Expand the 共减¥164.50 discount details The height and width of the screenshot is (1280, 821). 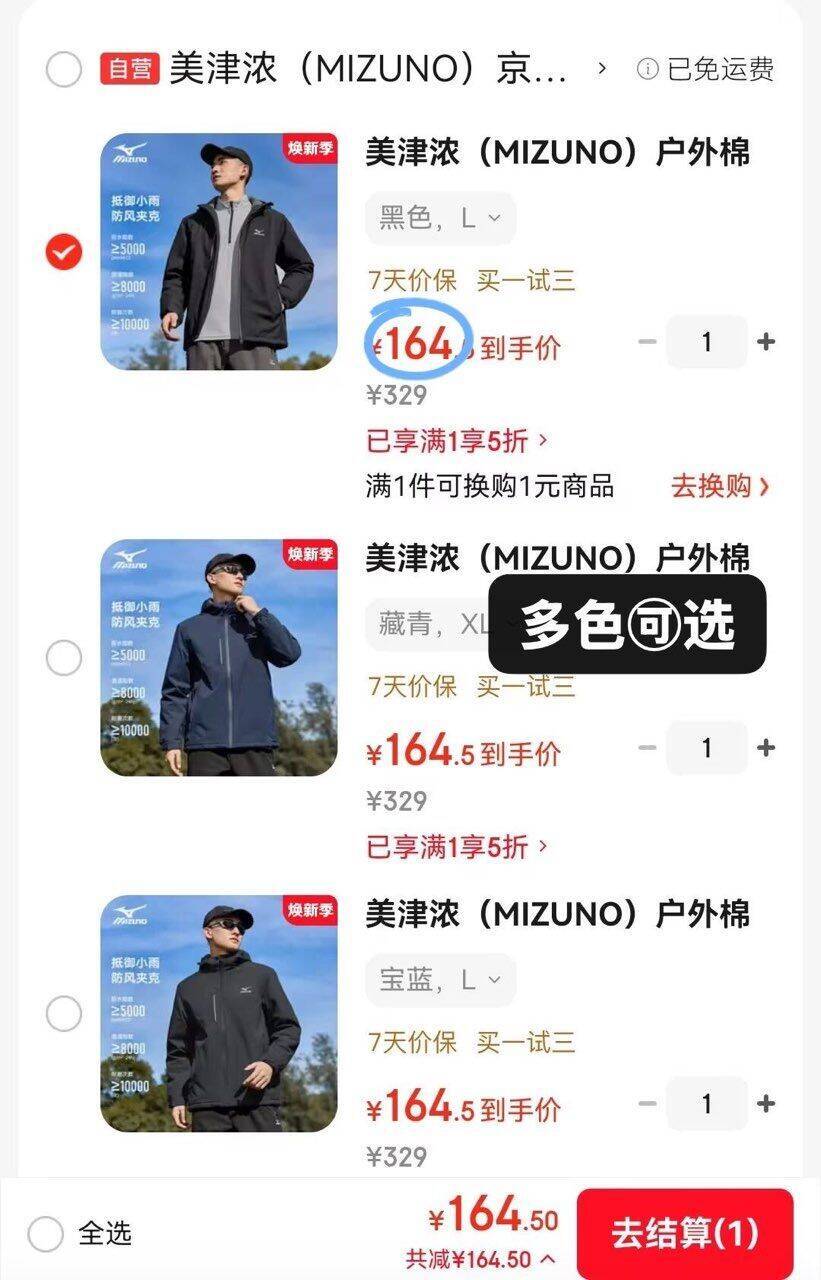click(481, 1259)
